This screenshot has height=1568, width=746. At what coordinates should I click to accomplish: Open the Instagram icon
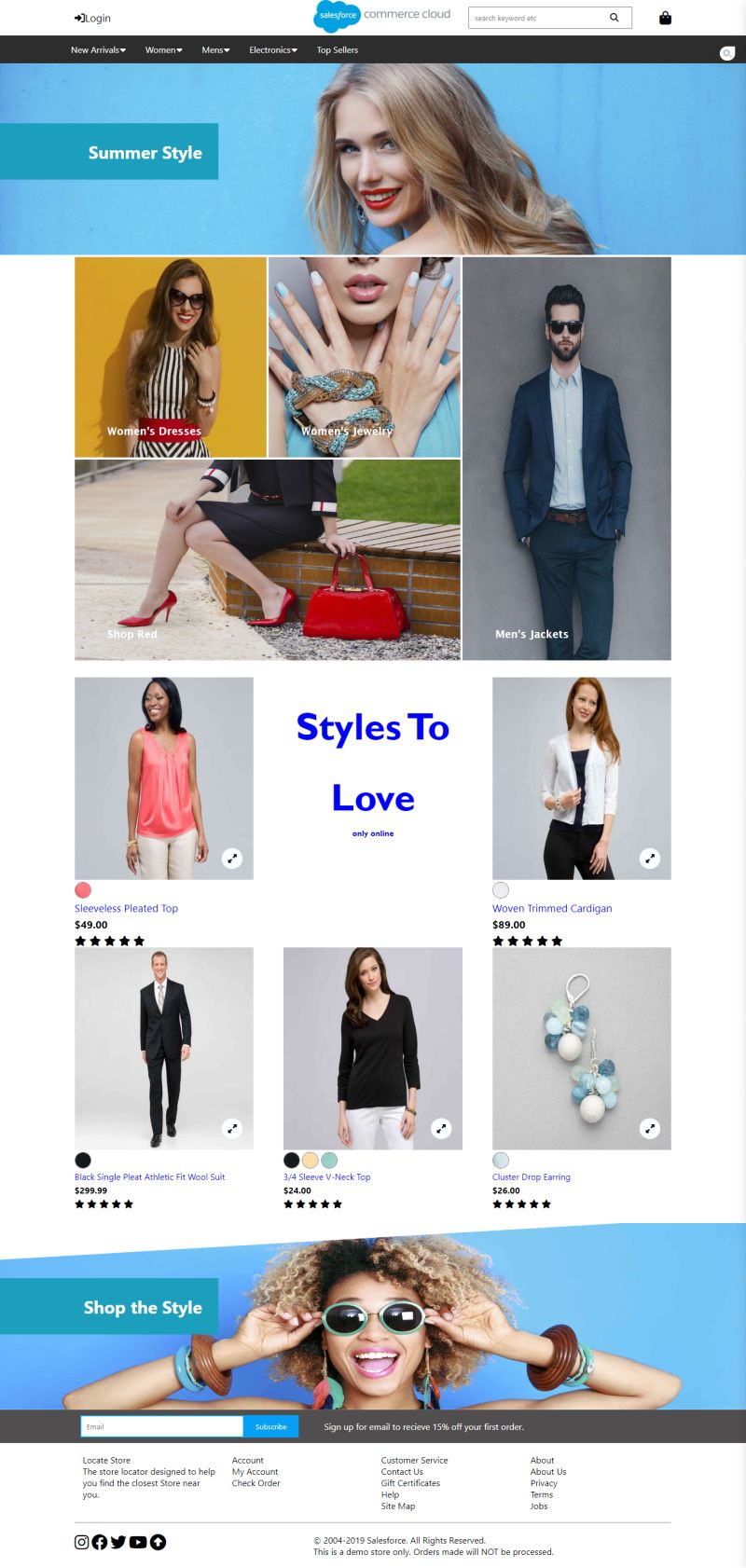click(82, 1542)
